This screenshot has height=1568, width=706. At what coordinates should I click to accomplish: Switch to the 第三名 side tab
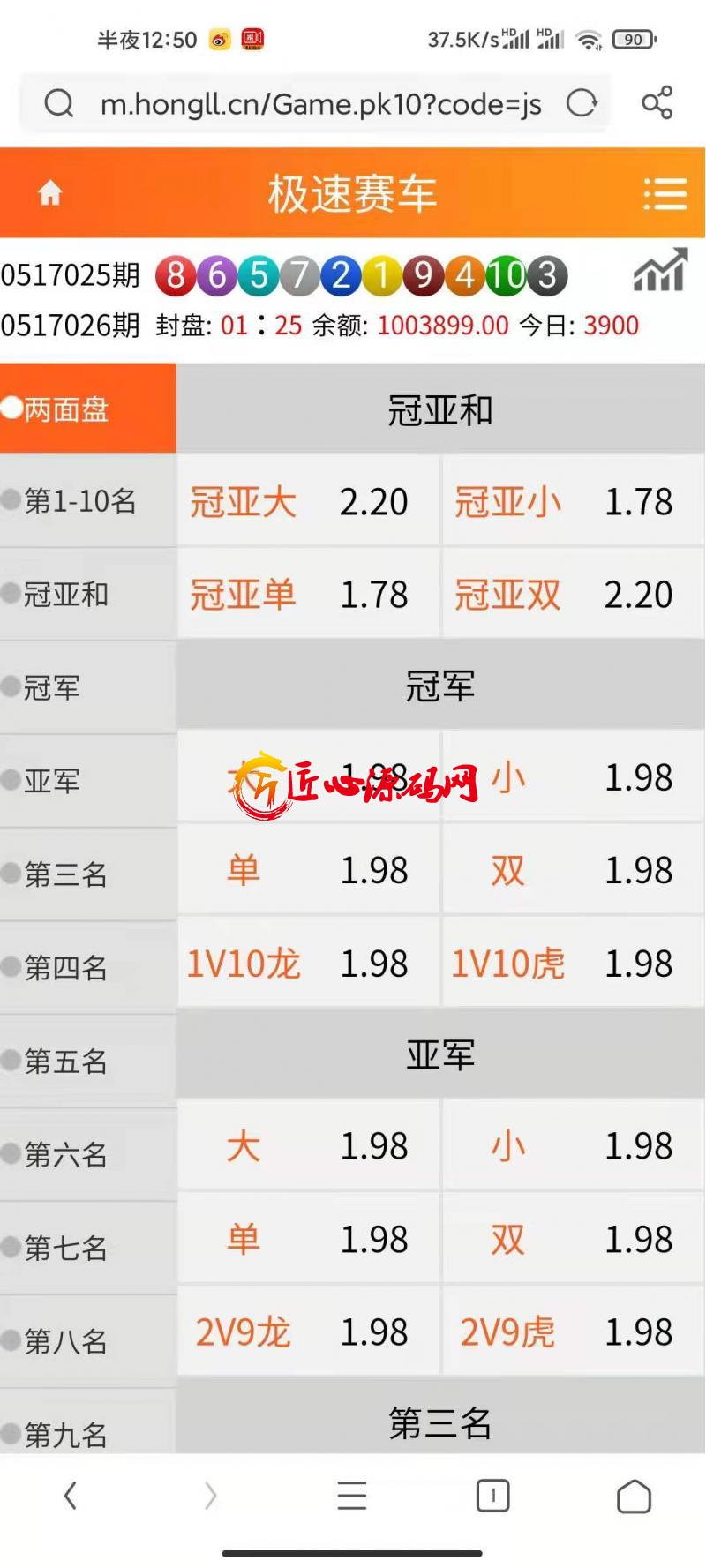pyautogui.click(x=88, y=874)
